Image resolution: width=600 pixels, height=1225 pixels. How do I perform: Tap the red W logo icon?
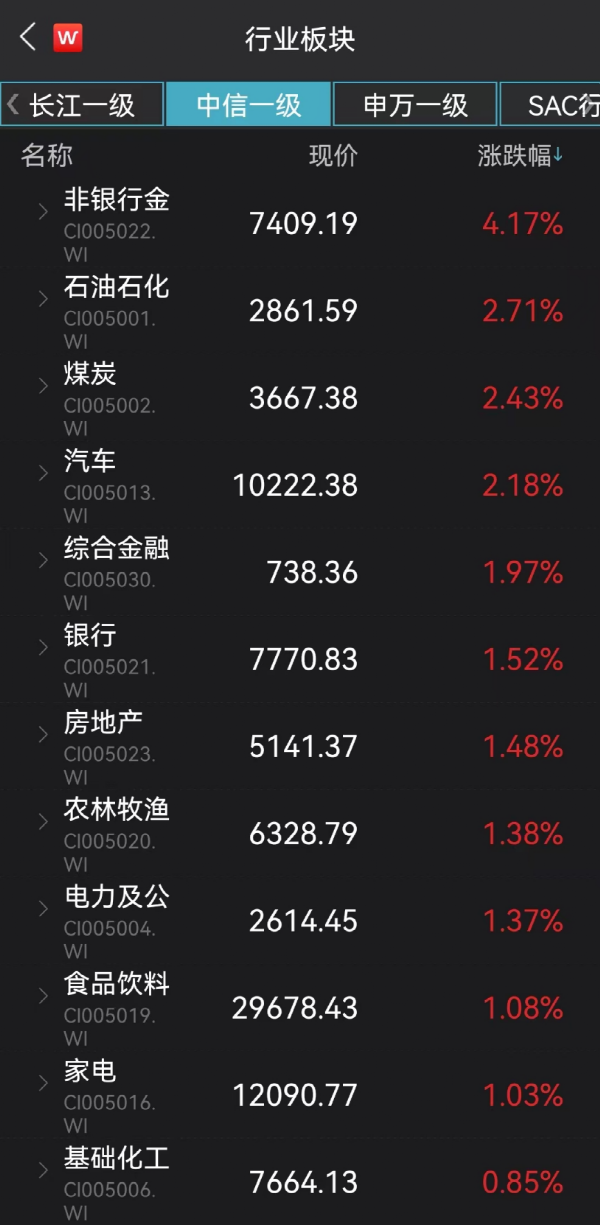tap(68, 38)
